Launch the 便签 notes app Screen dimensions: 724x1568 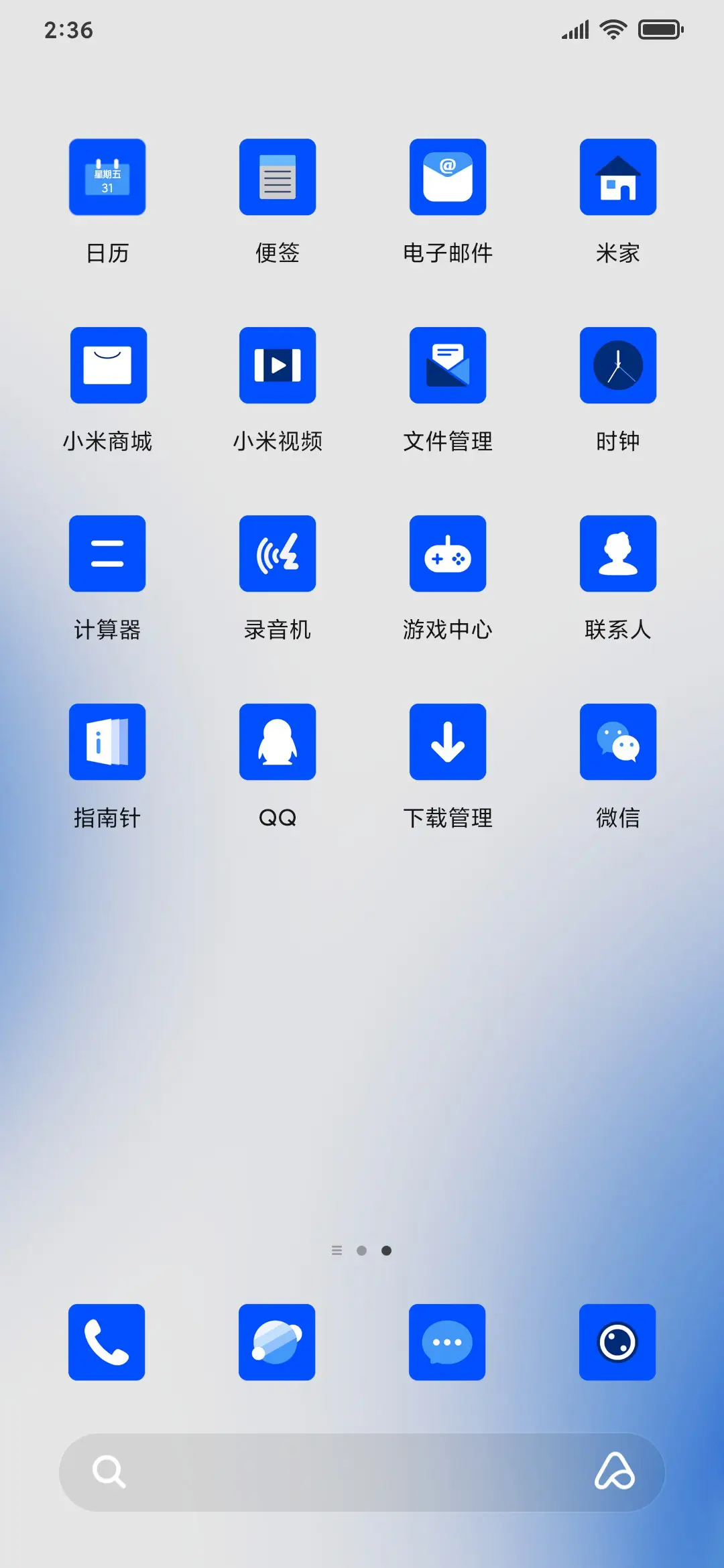[x=278, y=176]
